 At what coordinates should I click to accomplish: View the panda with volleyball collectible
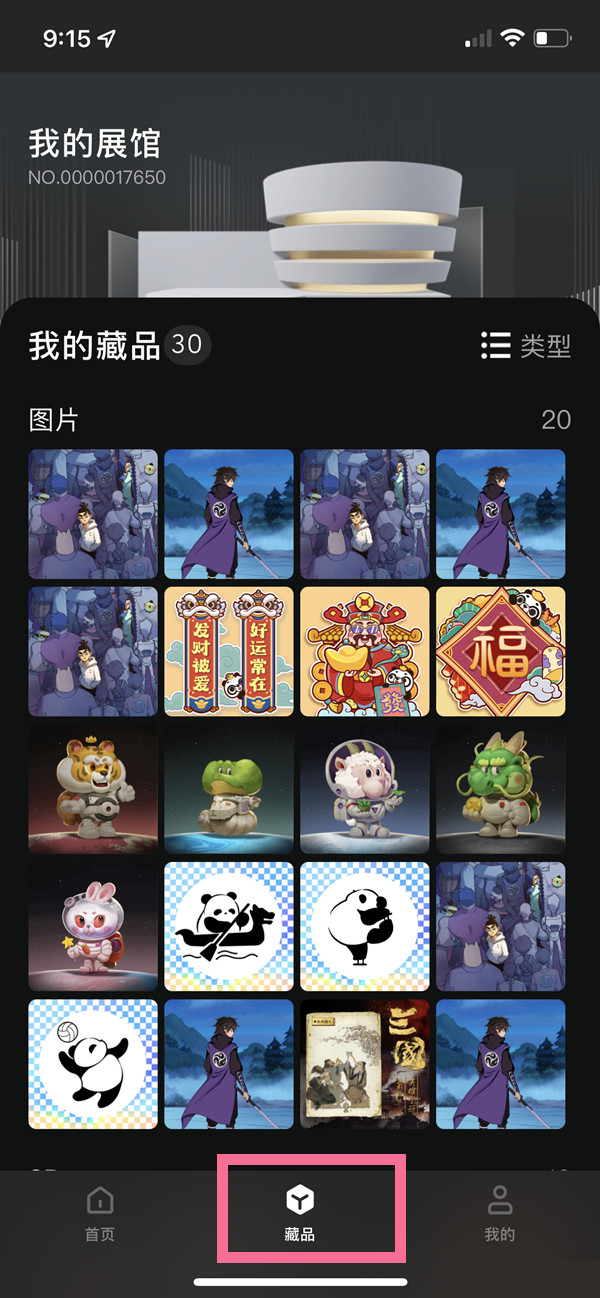click(93, 1064)
